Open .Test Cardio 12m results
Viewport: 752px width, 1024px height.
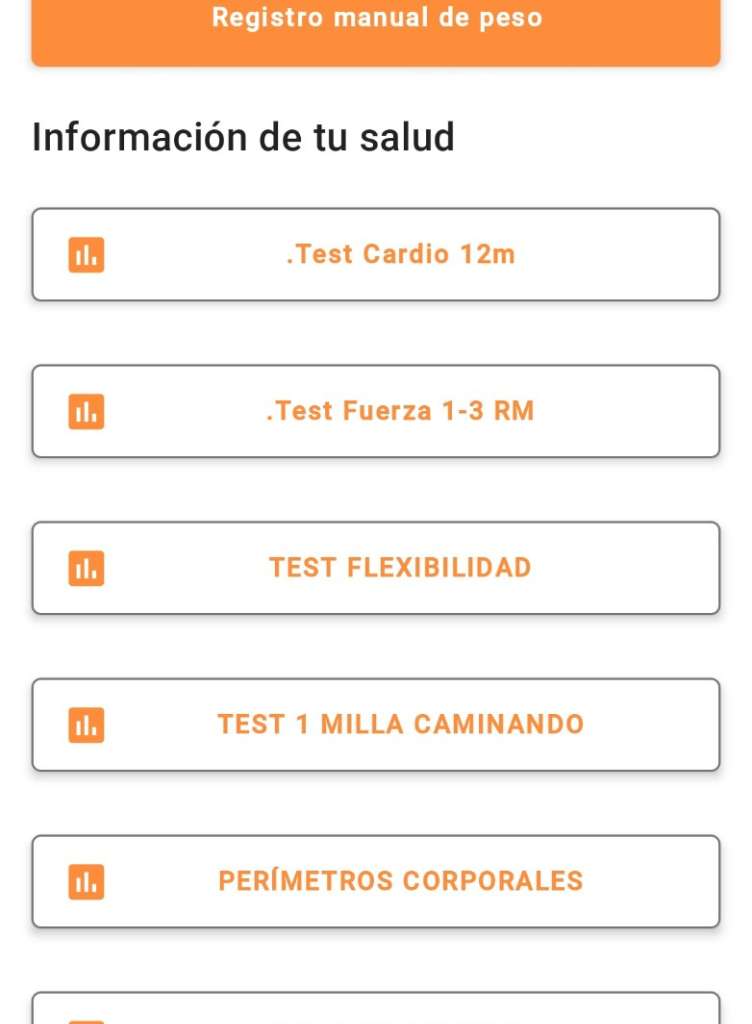[376, 255]
